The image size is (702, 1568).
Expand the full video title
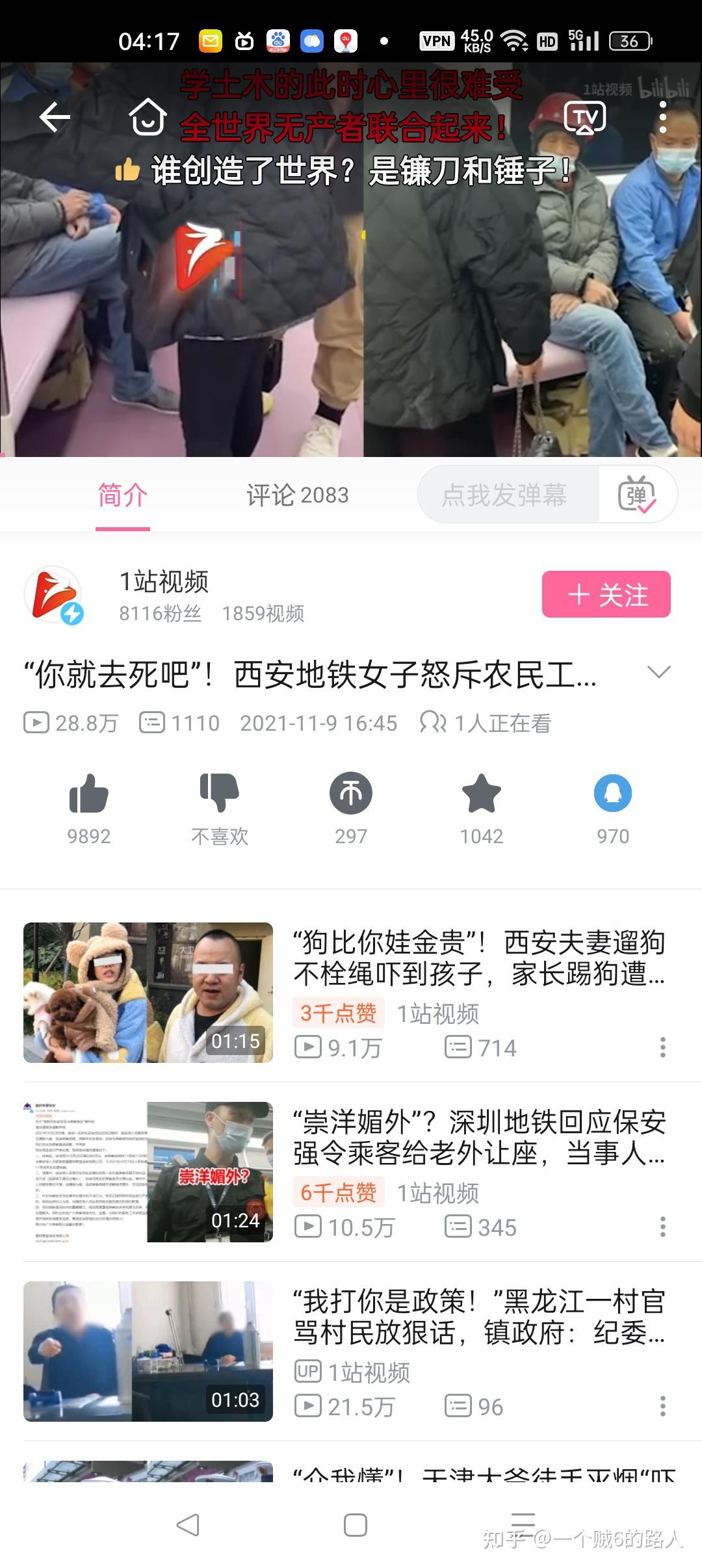coord(659,673)
